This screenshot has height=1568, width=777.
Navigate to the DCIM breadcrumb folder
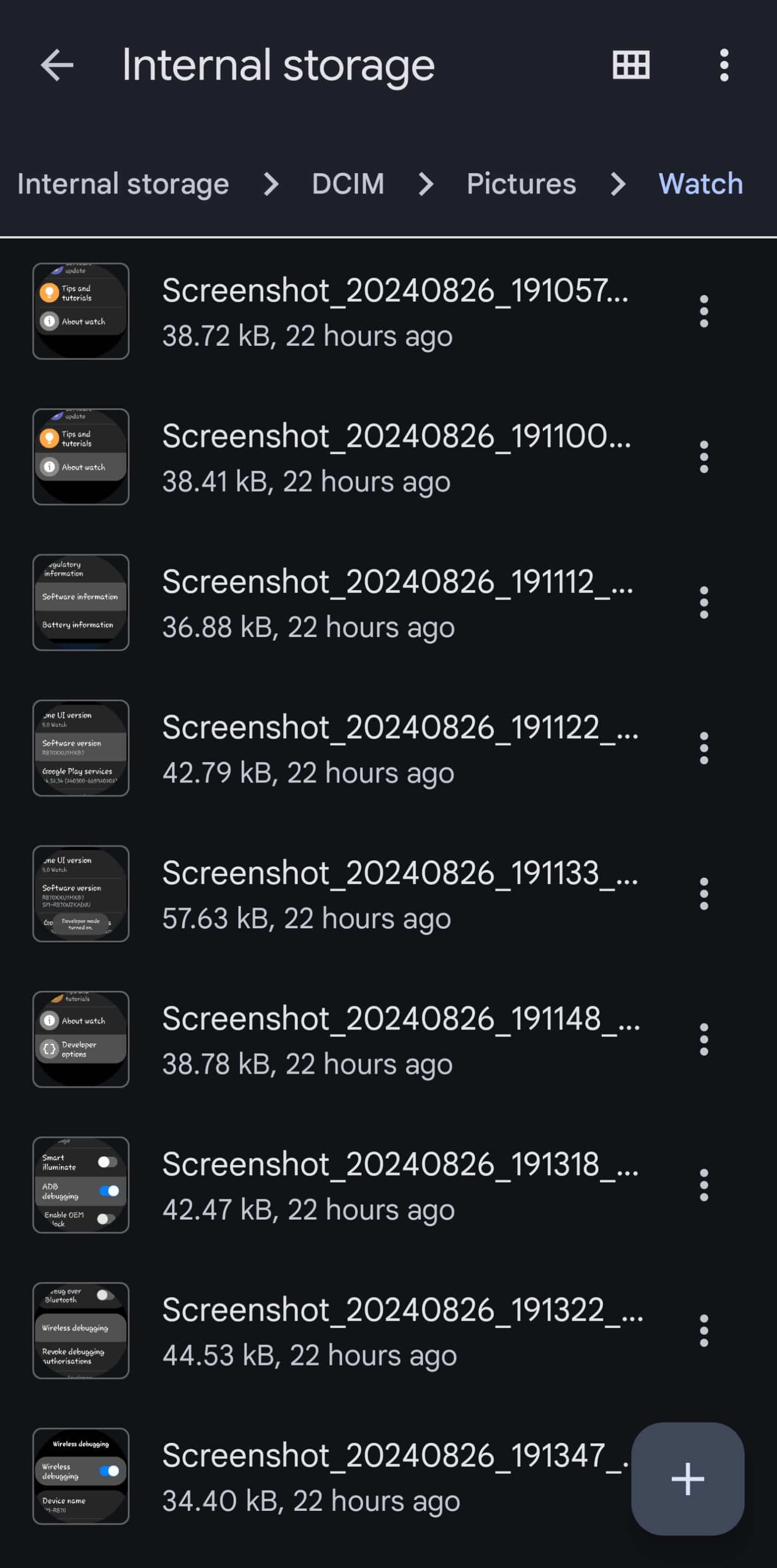click(348, 184)
